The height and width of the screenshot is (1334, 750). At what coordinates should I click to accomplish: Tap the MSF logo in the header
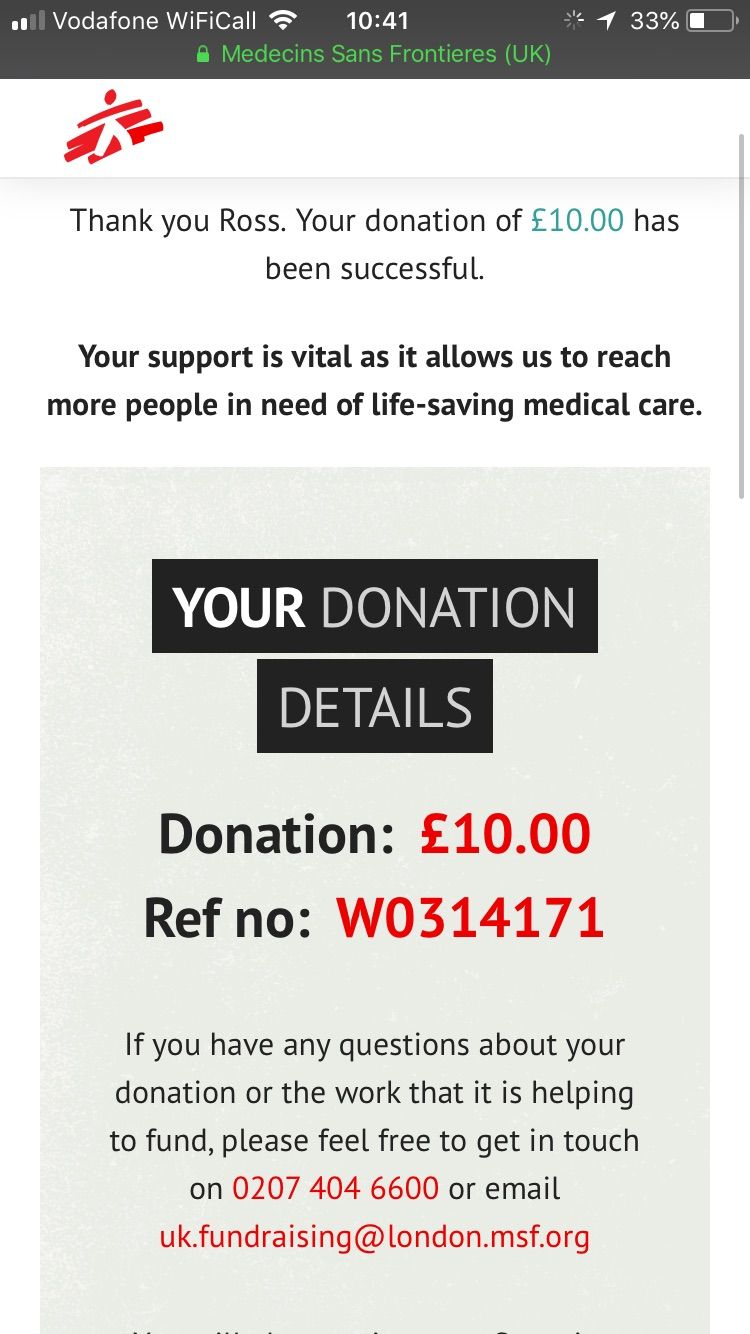pyautogui.click(x=113, y=127)
